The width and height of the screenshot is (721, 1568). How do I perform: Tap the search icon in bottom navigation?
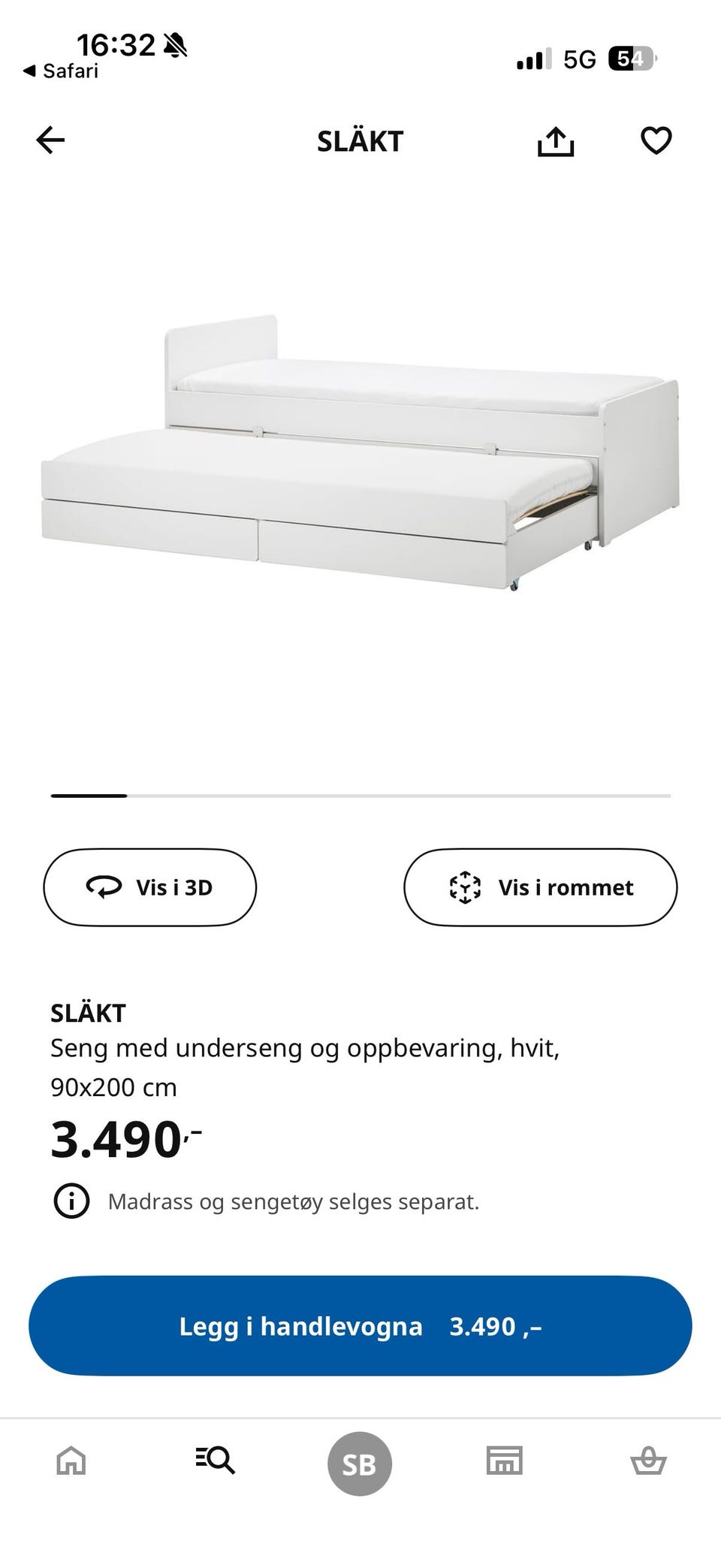(x=216, y=1461)
